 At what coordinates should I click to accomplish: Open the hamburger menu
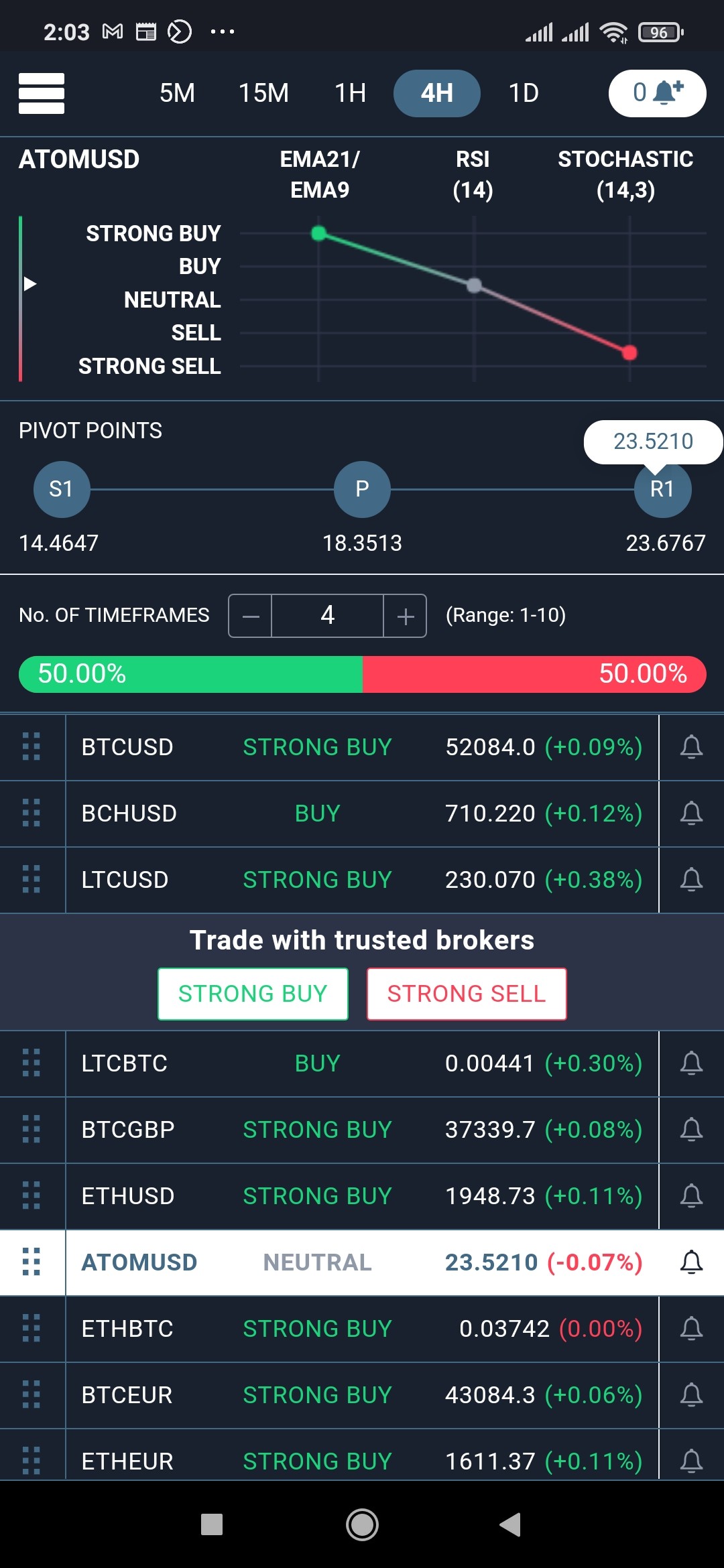[42, 93]
